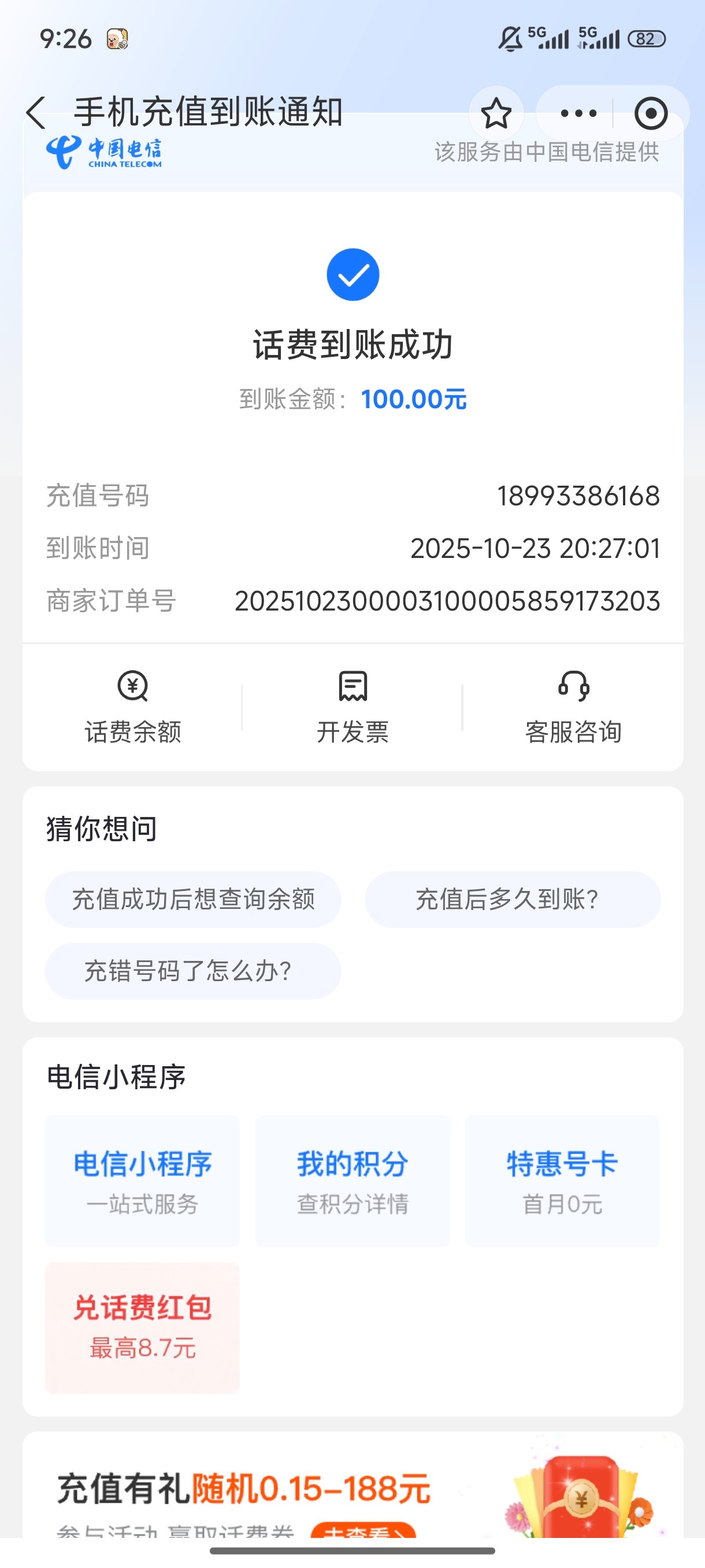The image size is (705, 1568).
Task: Redeem 兑话费红包 red packet
Action: pyautogui.click(x=142, y=1327)
